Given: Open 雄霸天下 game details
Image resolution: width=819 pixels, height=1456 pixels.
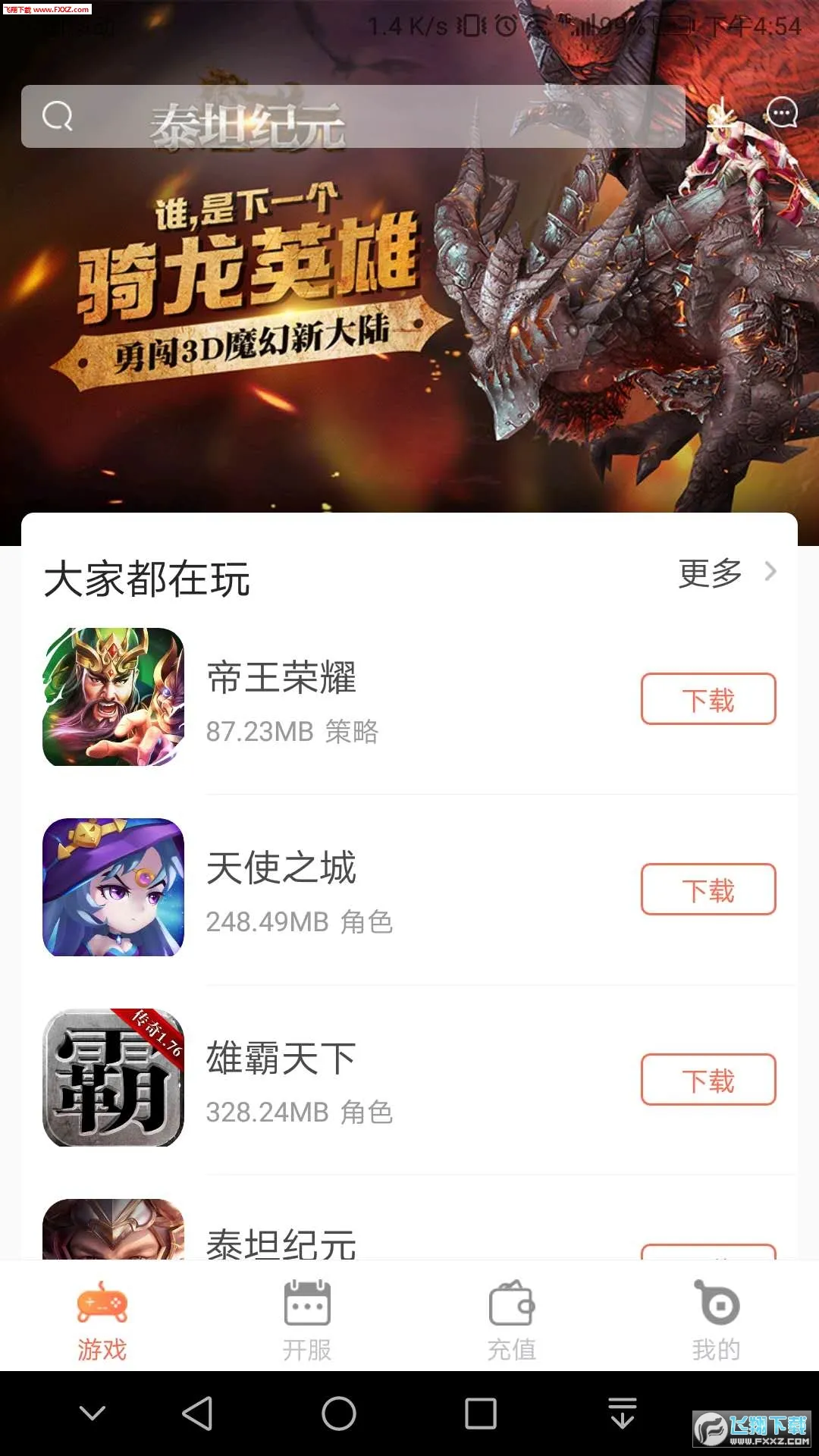Looking at the screenshot, I should [281, 1059].
